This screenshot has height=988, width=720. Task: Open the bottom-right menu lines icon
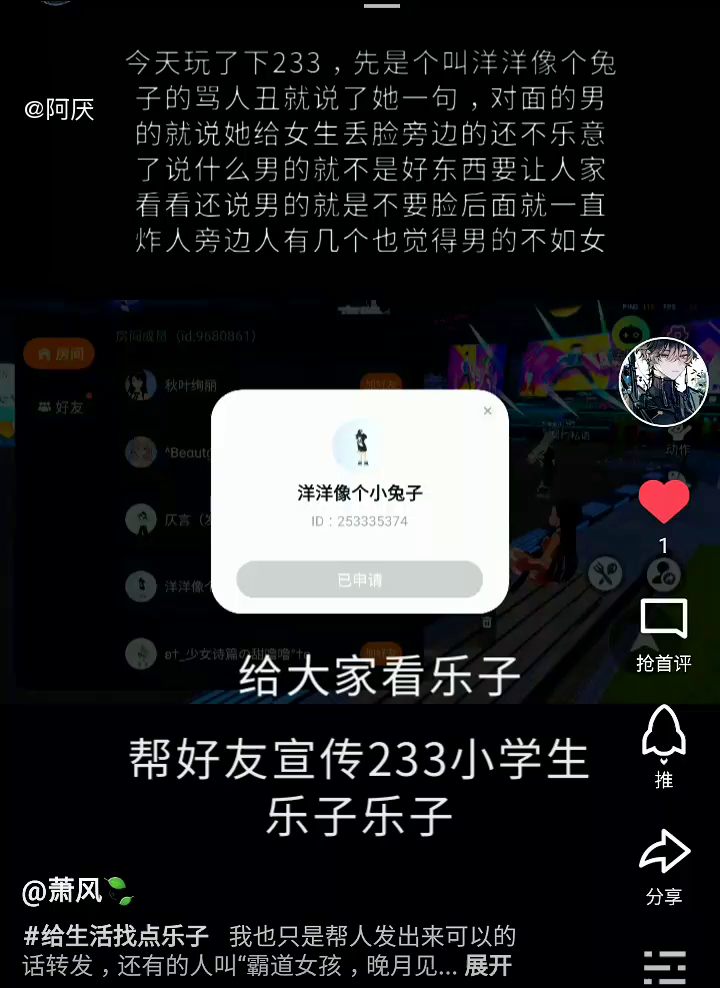point(664,966)
